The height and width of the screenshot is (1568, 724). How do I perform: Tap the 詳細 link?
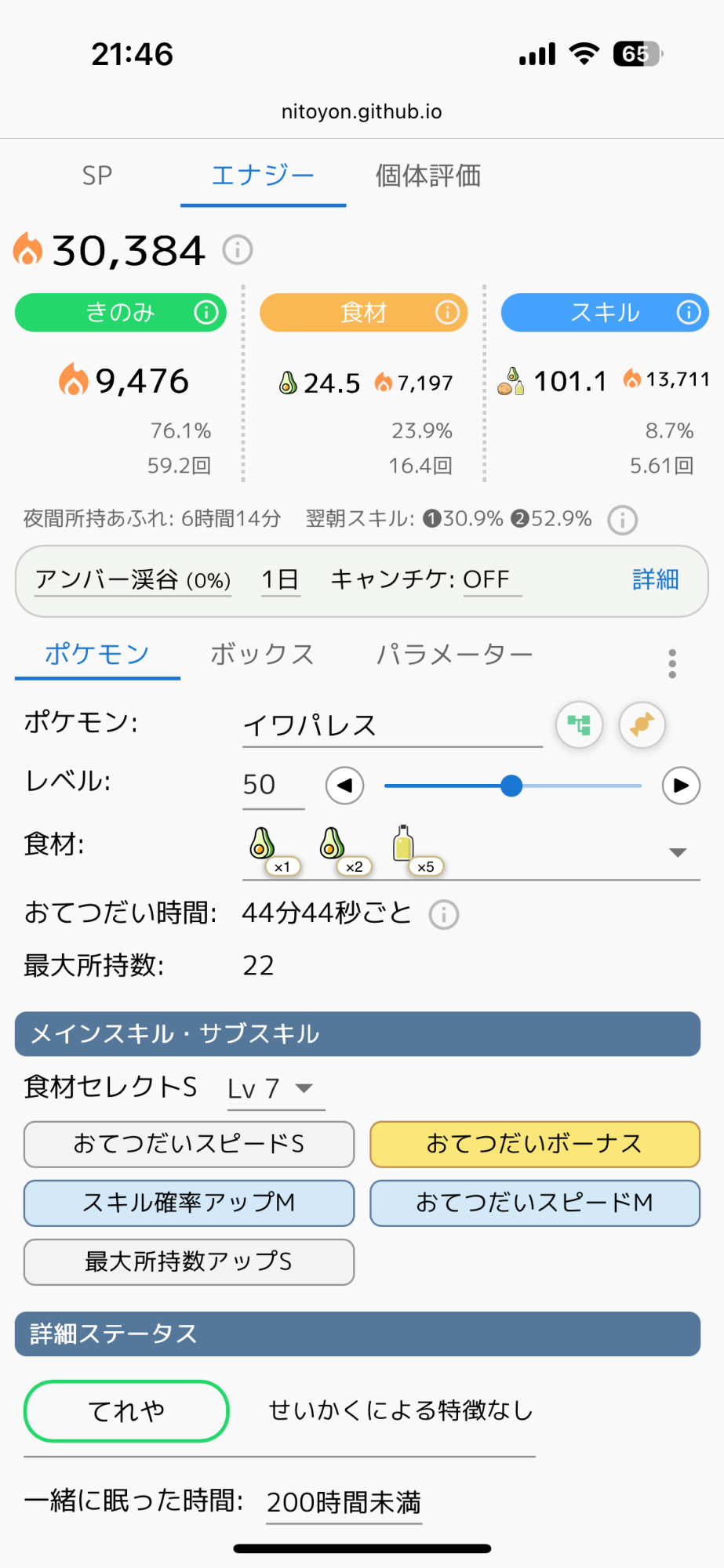coord(655,579)
